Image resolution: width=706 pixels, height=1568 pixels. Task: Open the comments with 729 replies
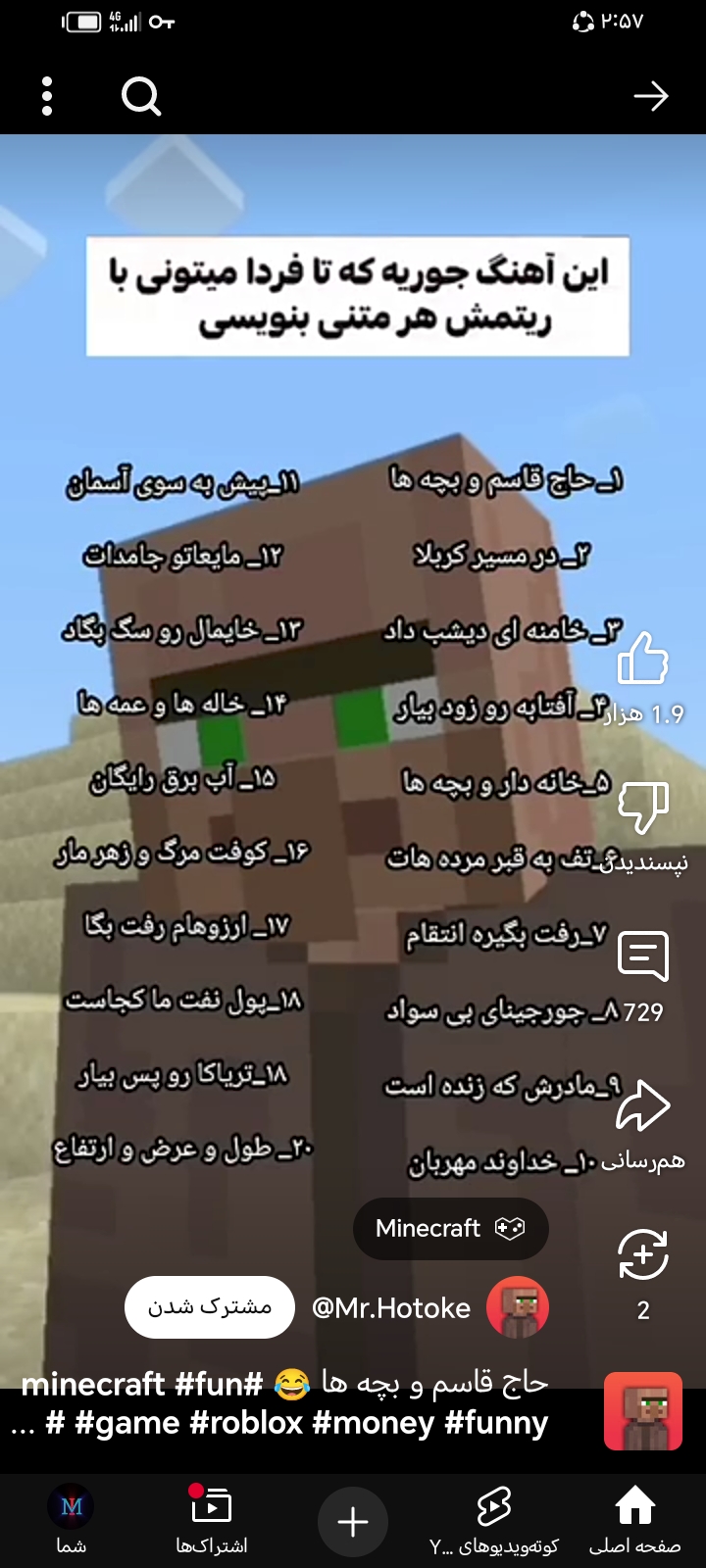click(643, 957)
